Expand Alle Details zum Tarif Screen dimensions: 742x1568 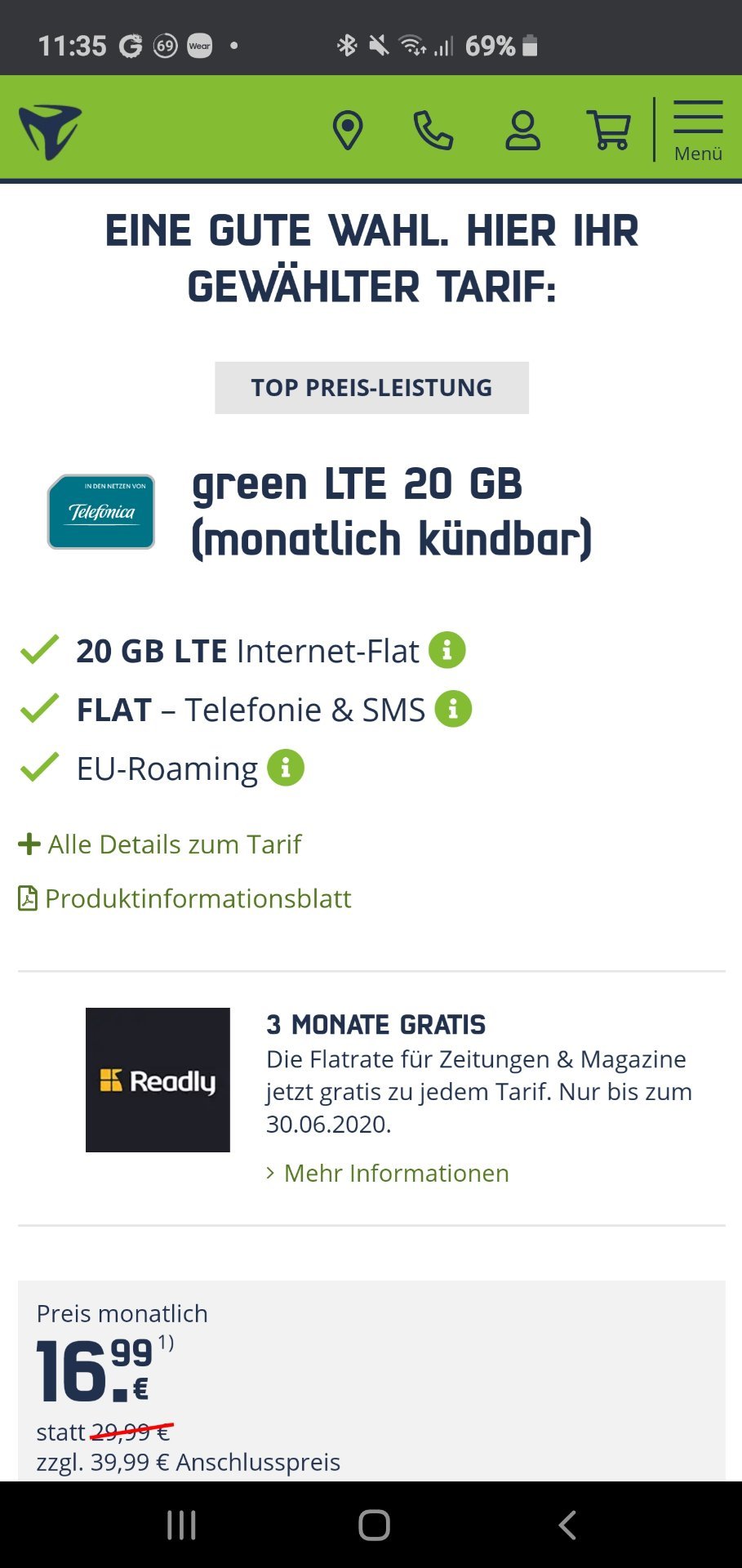pos(160,844)
